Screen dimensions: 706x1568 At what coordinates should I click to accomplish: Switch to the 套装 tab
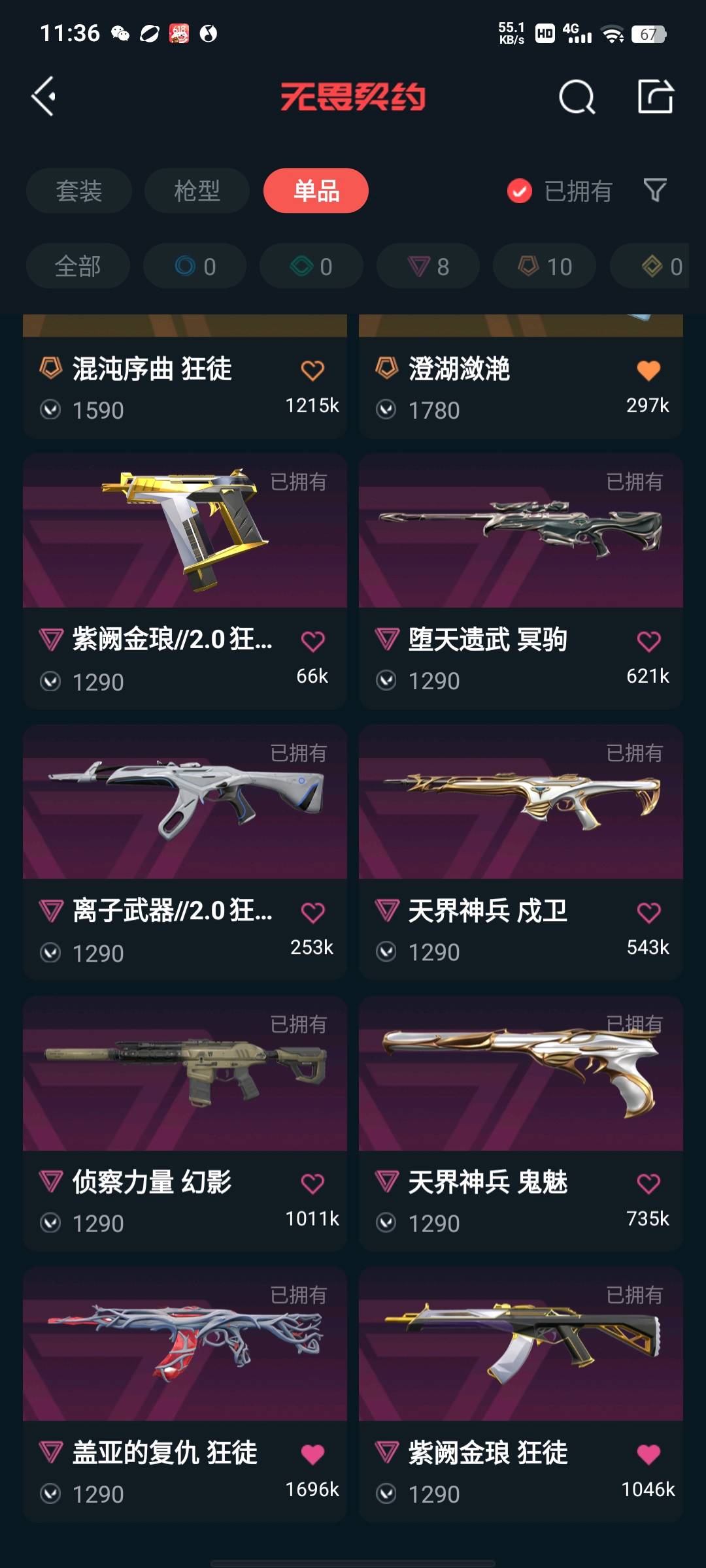tap(79, 191)
